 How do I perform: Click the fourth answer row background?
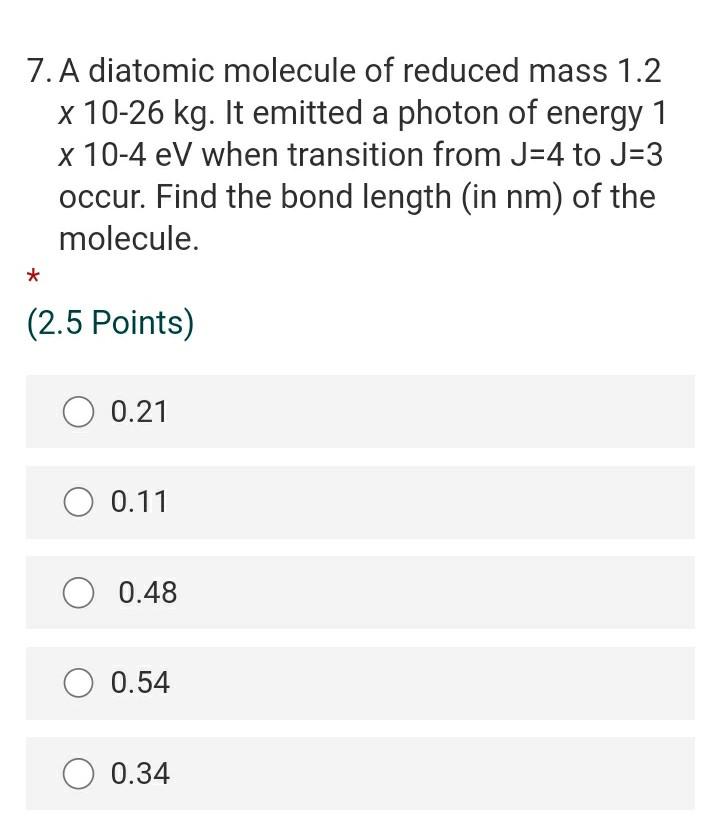click(400, 682)
